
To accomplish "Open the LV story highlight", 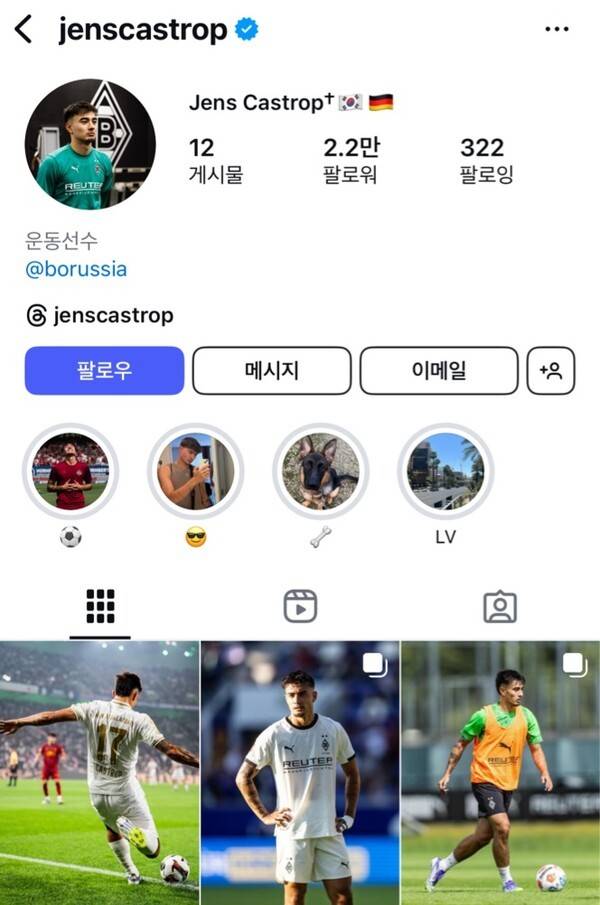I will click(445, 471).
